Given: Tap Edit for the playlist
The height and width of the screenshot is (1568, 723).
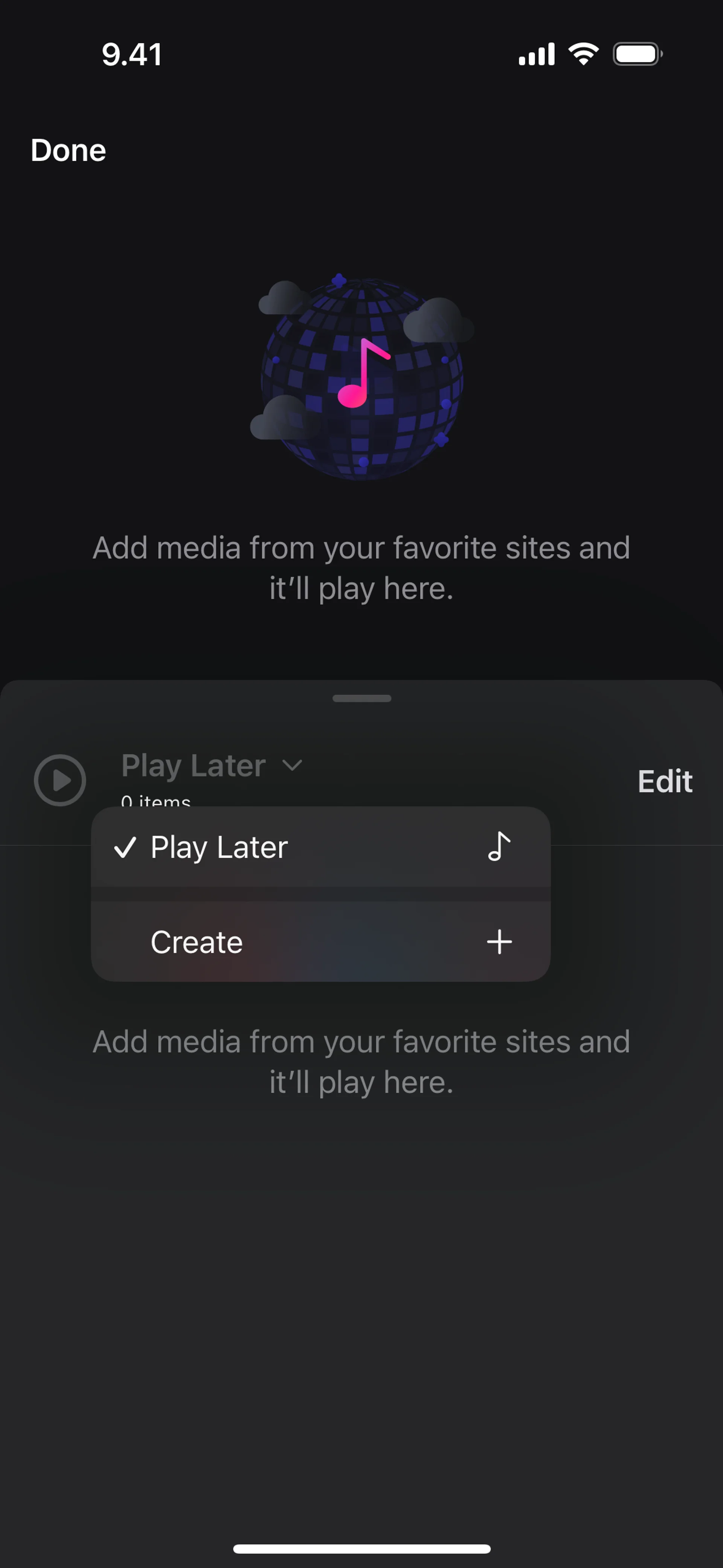Looking at the screenshot, I should [665, 781].
